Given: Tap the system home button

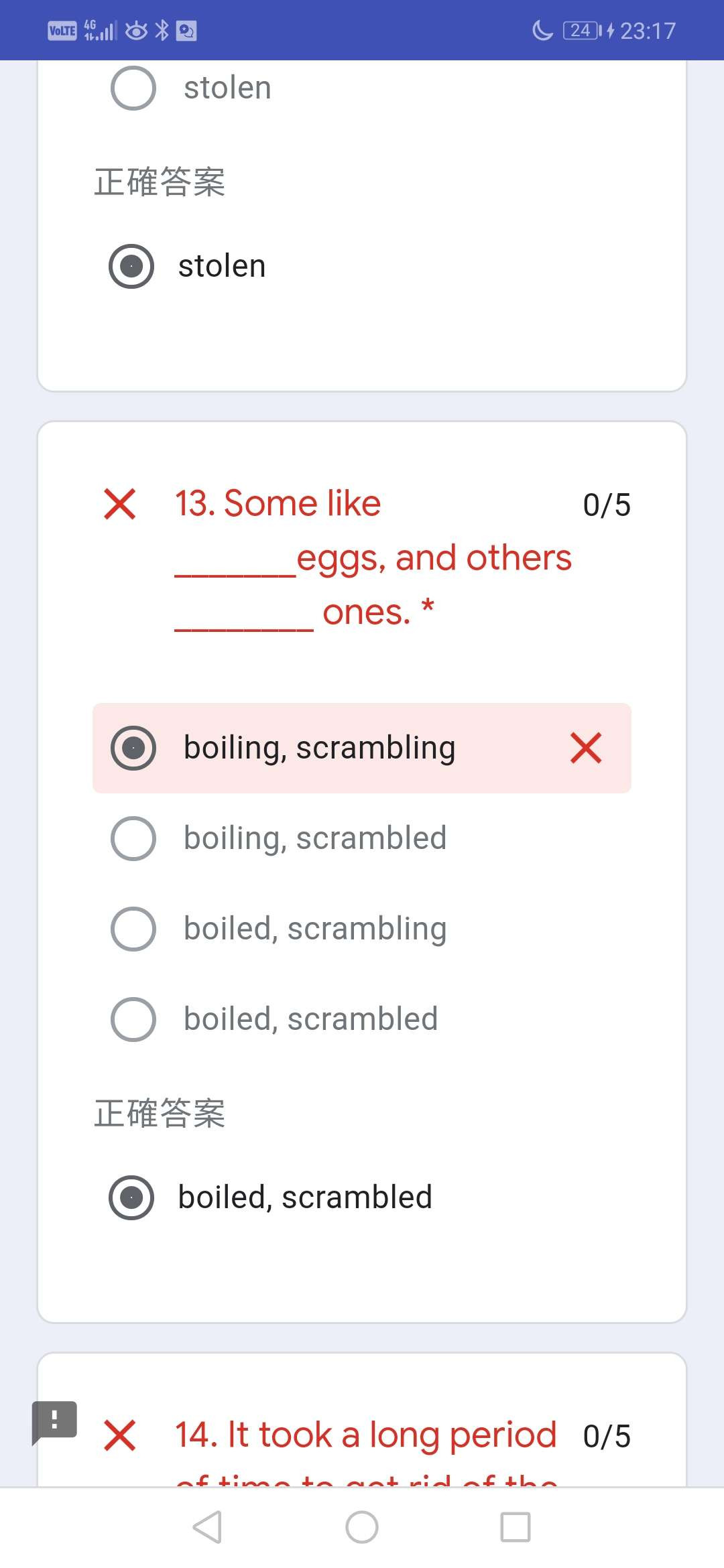Looking at the screenshot, I should coord(362,1527).
